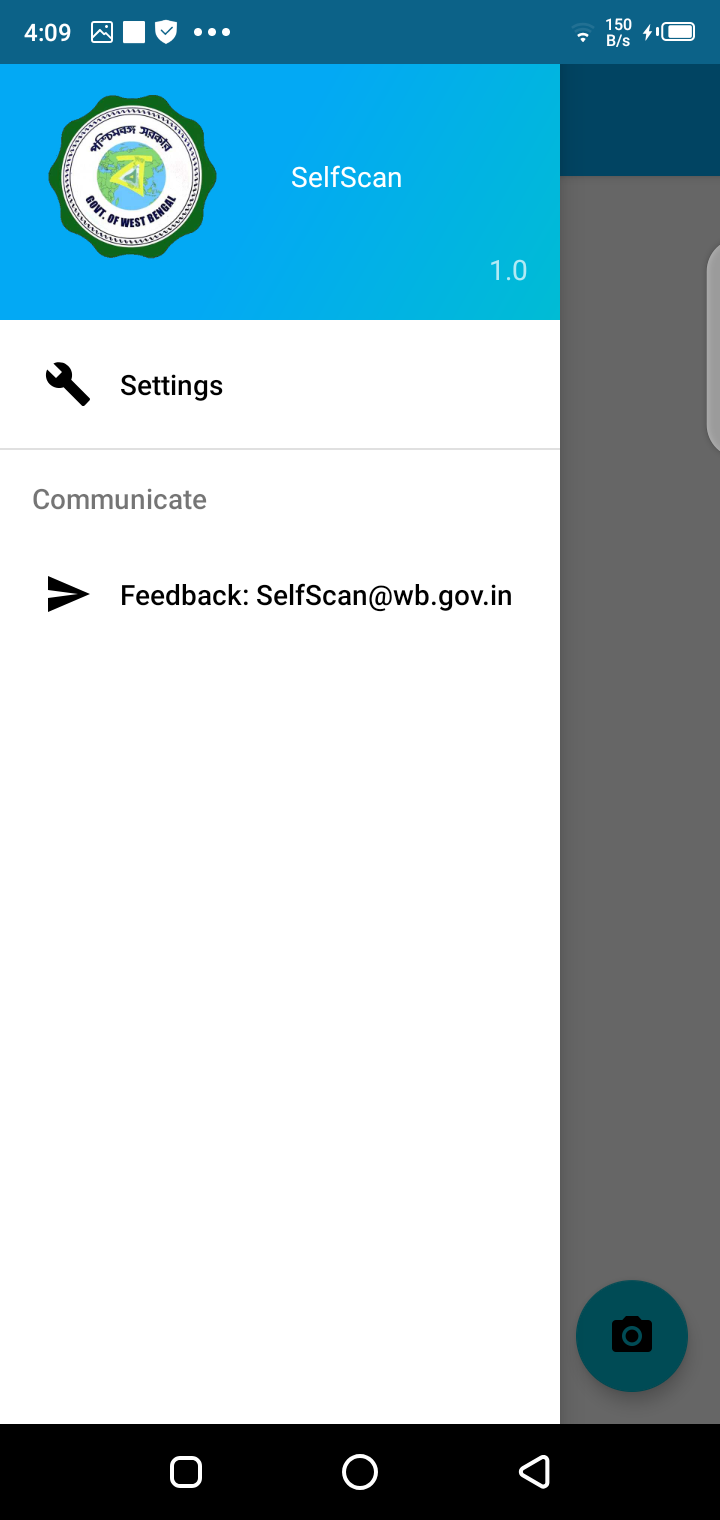Open Settings from the drawer
Image resolution: width=720 pixels, height=1520 pixels.
pos(171,385)
